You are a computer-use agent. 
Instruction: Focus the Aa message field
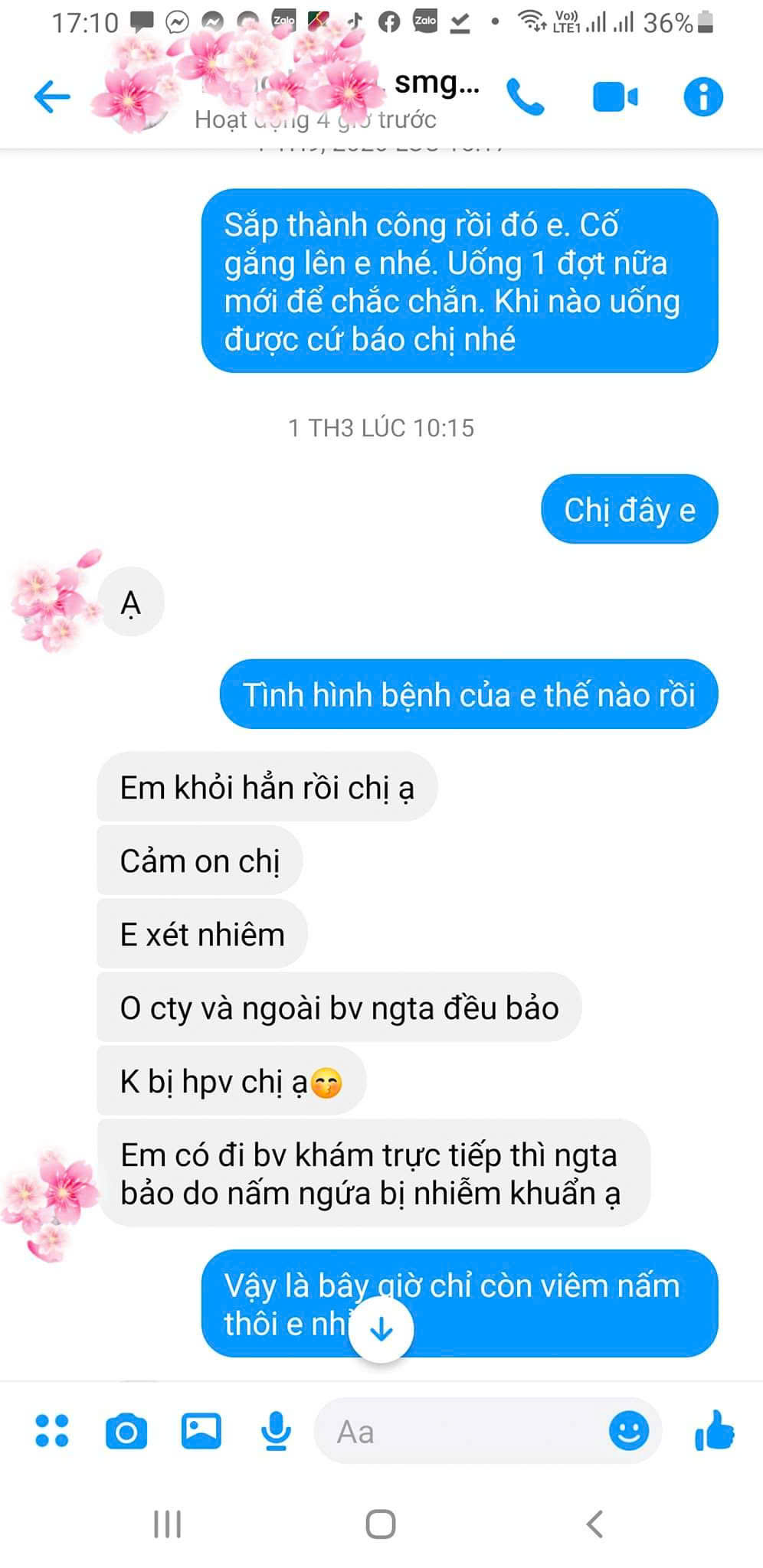click(x=460, y=1431)
